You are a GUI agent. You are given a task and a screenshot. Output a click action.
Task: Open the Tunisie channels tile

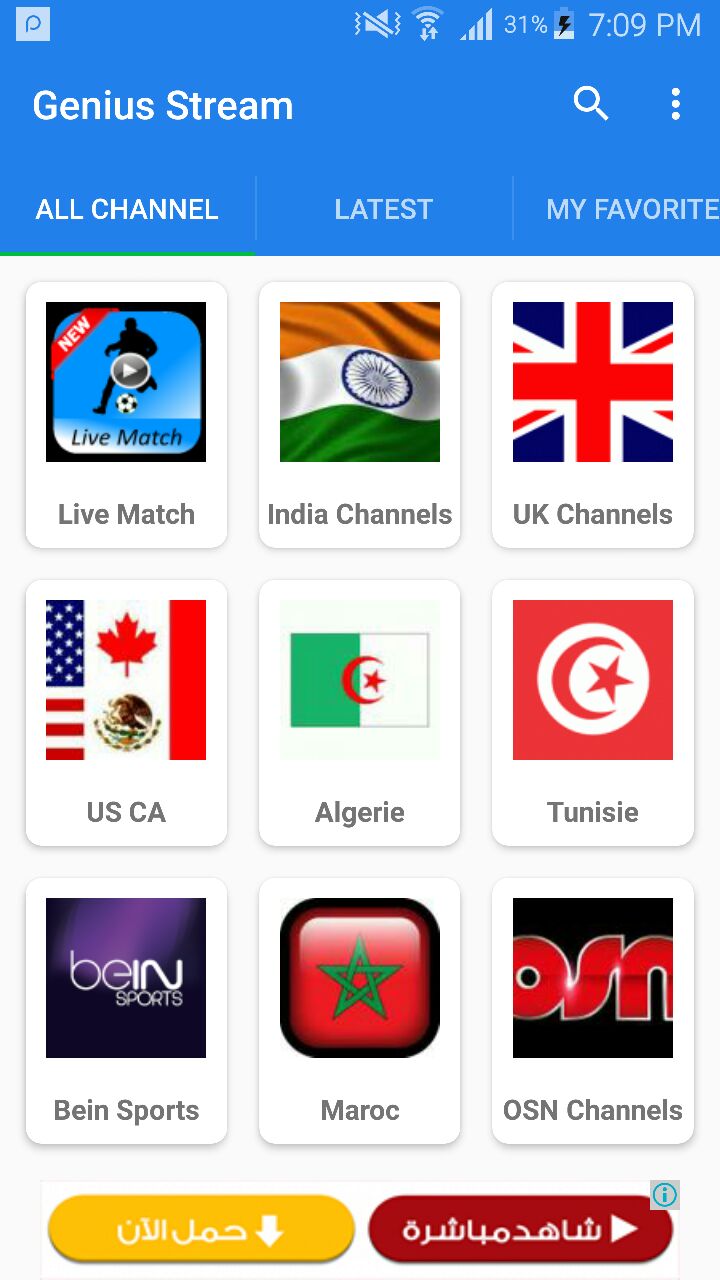(x=593, y=712)
